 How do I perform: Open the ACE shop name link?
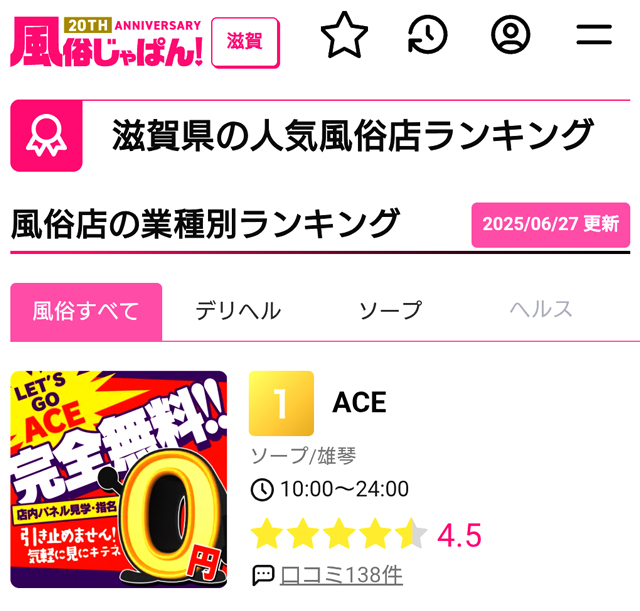click(x=359, y=402)
